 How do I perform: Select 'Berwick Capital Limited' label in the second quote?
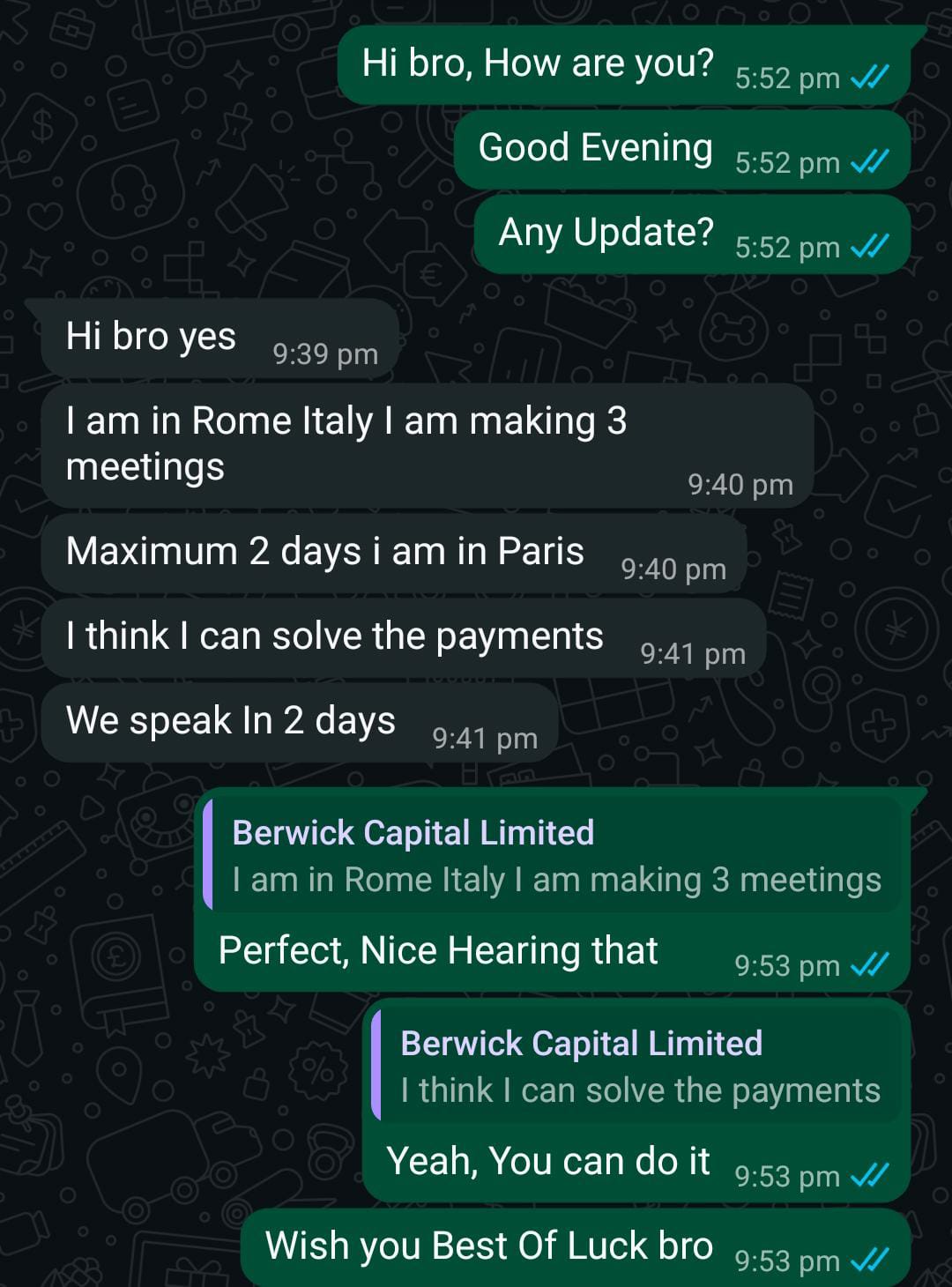pyautogui.click(x=579, y=1043)
